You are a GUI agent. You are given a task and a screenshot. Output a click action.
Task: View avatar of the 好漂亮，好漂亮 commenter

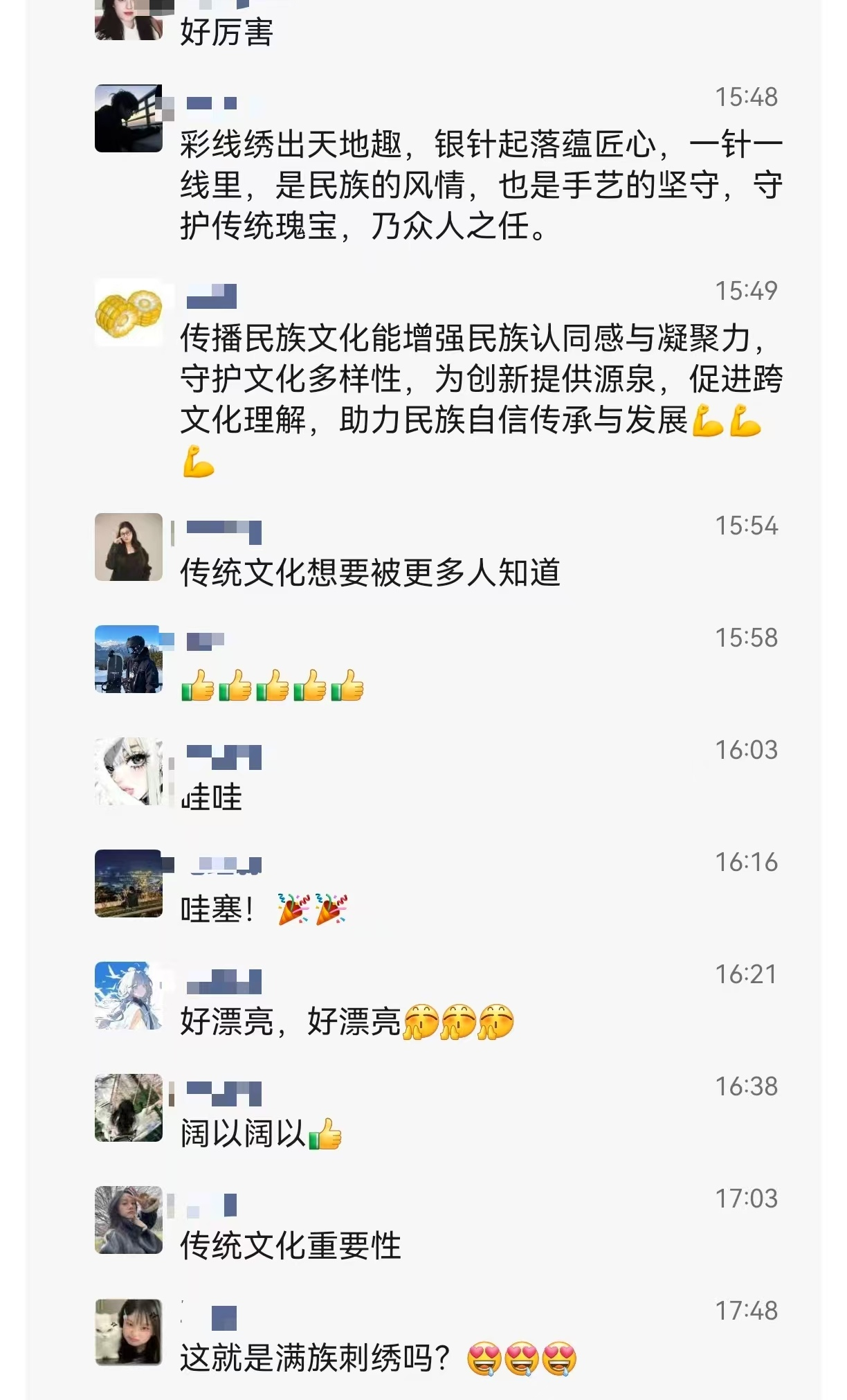[x=129, y=996]
